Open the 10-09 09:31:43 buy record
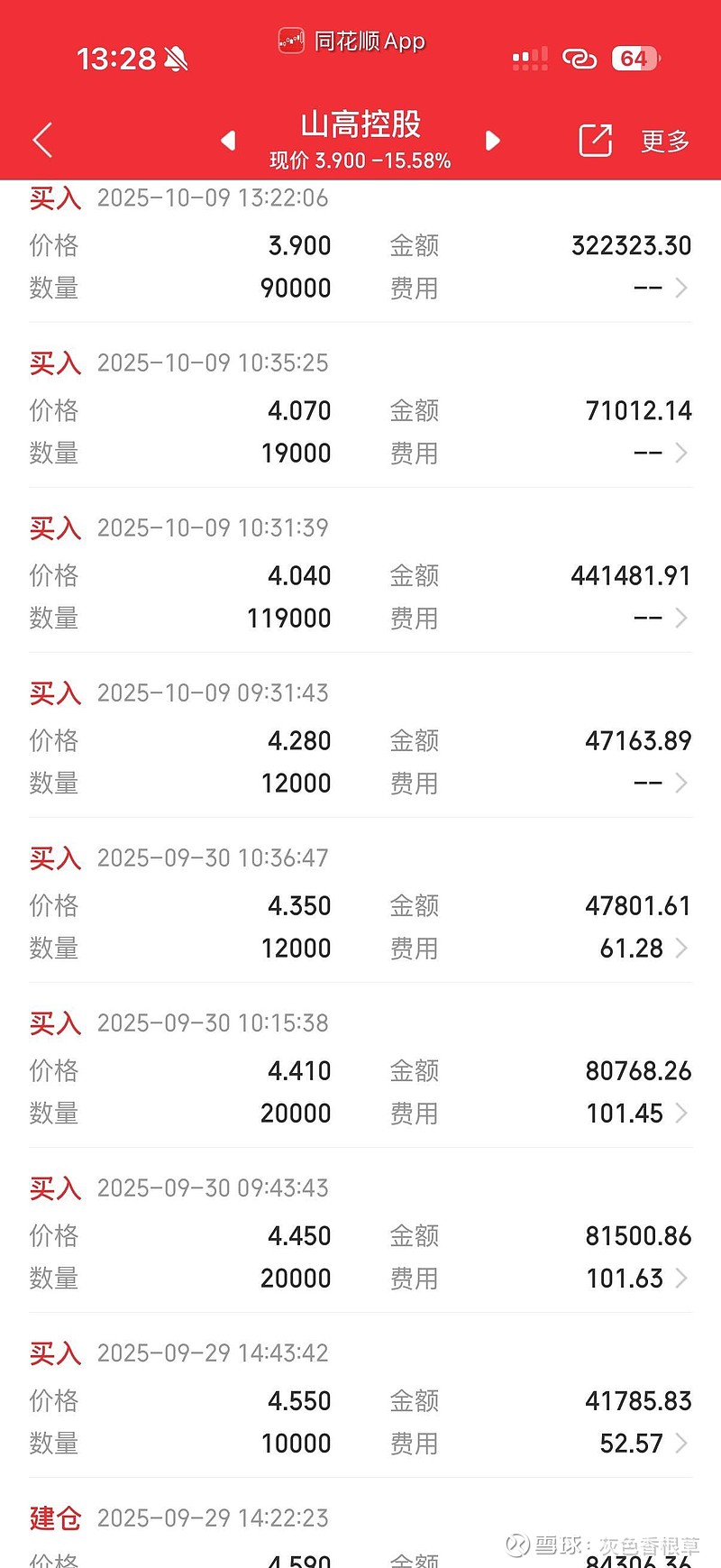Screen dimensions: 721x1568 click(680, 783)
